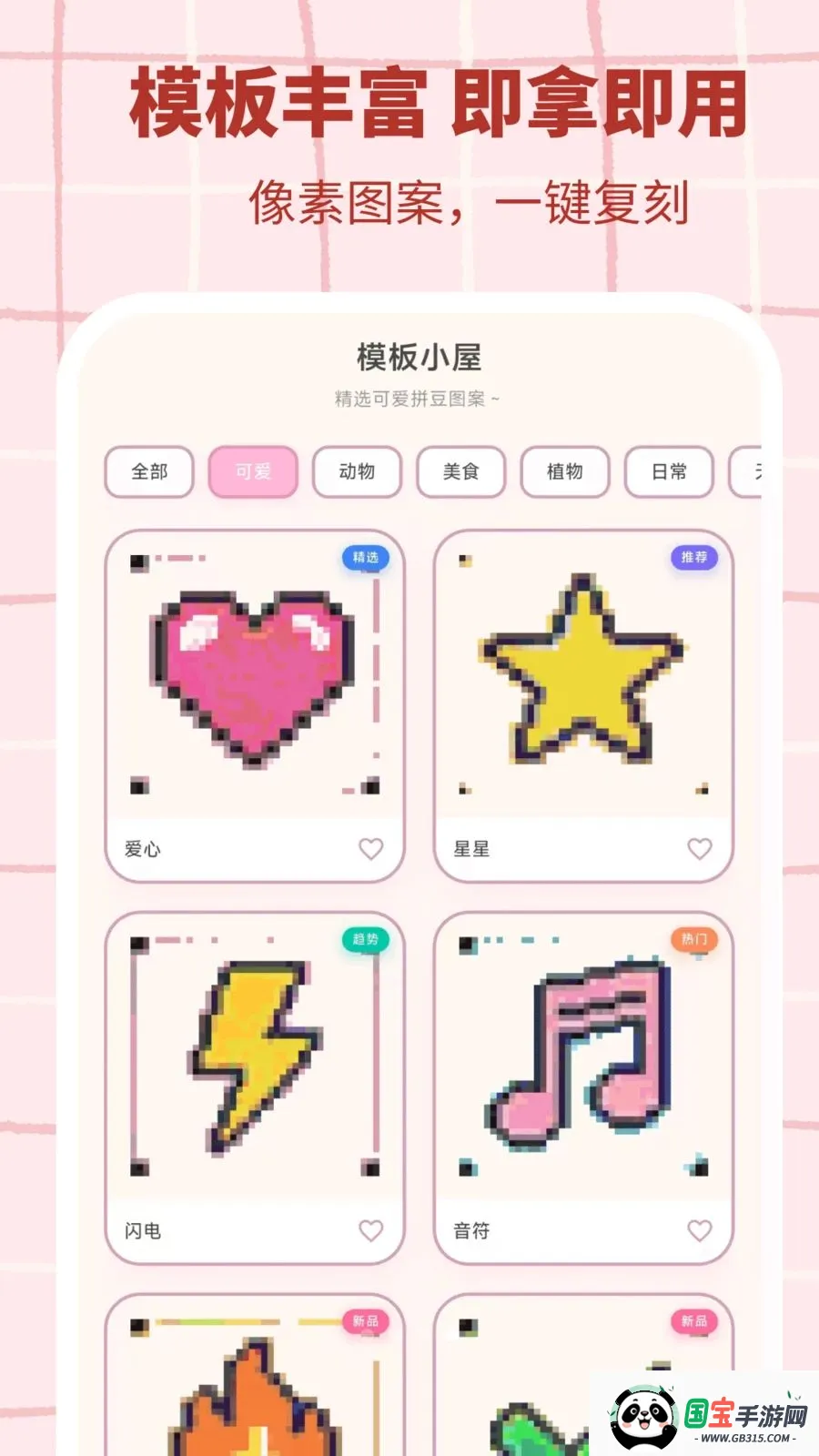Select the 美食 category filter

[x=460, y=472]
